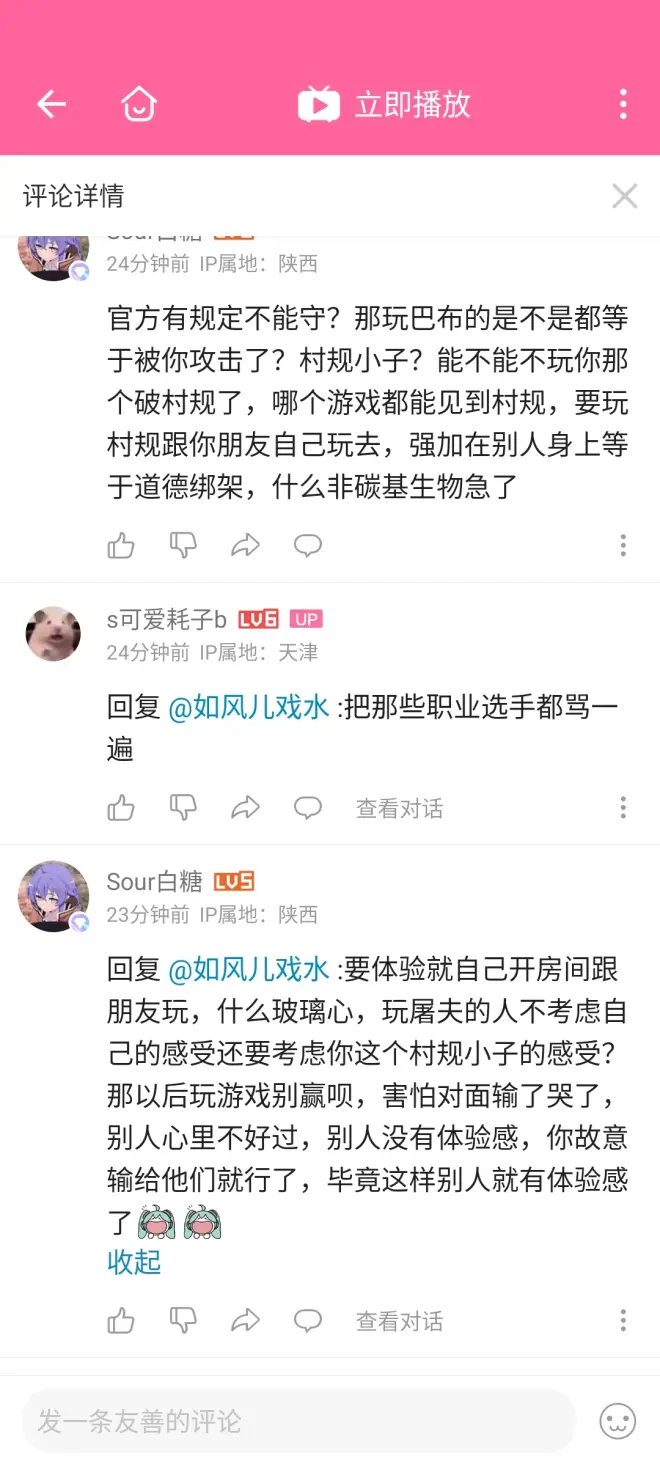View conversation under s可爱耗子b's comment
Viewport: 660px width, 1467px height.
coord(399,808)
